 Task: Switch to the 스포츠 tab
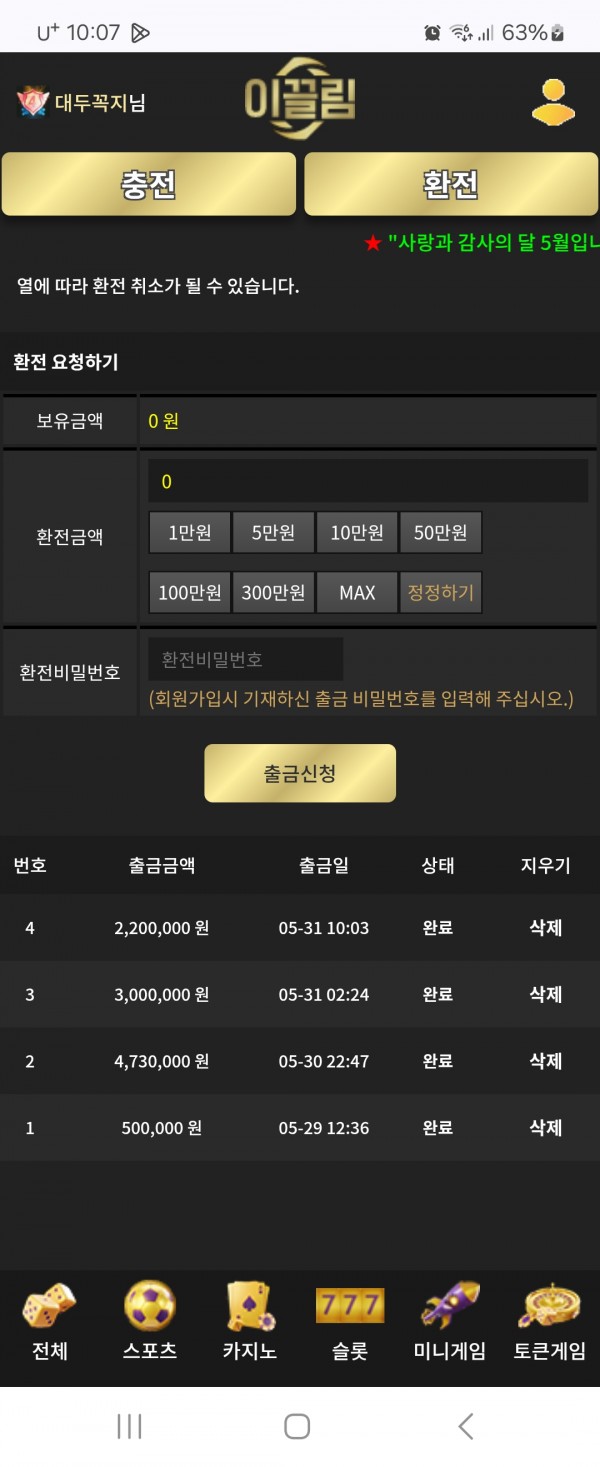pos(150,1322)
